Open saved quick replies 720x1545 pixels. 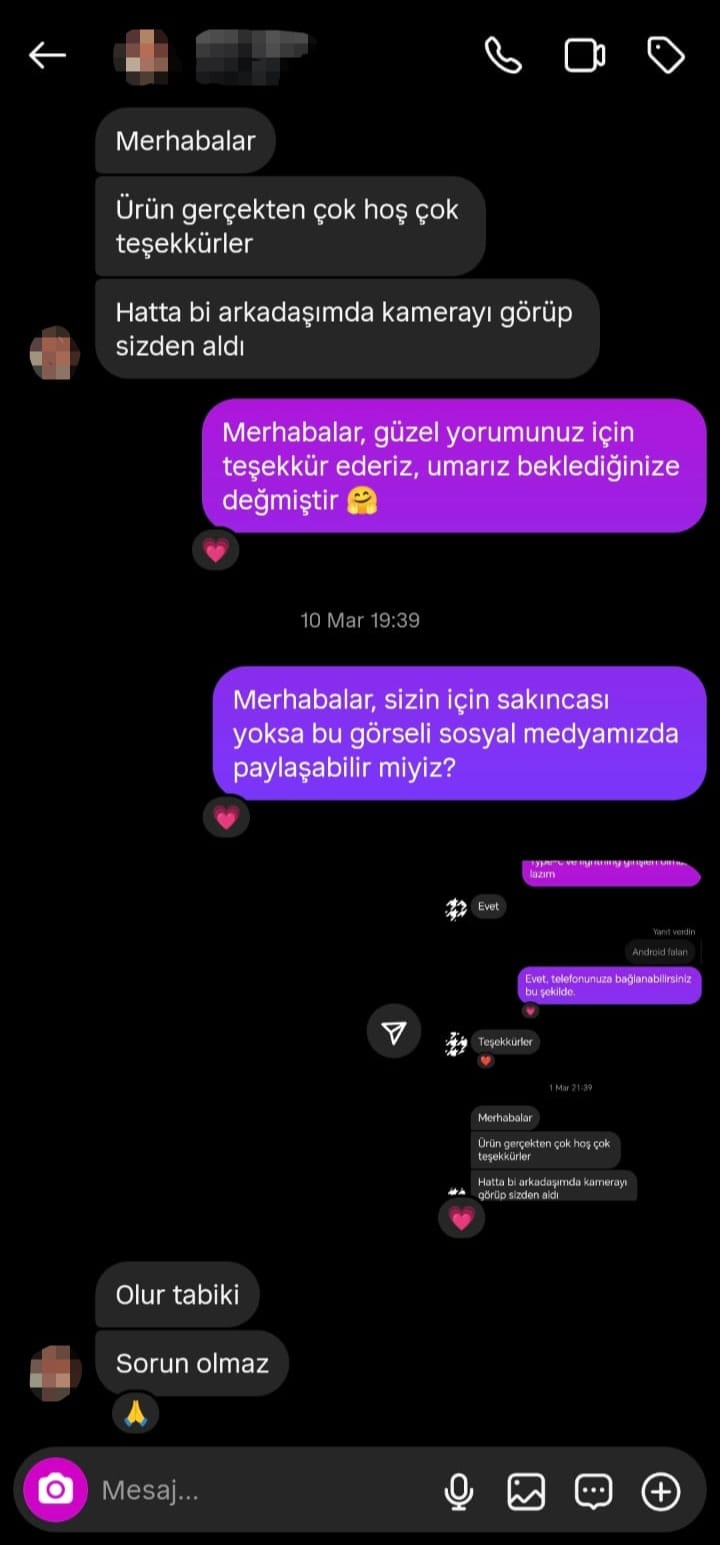(x=593, y=1492)
